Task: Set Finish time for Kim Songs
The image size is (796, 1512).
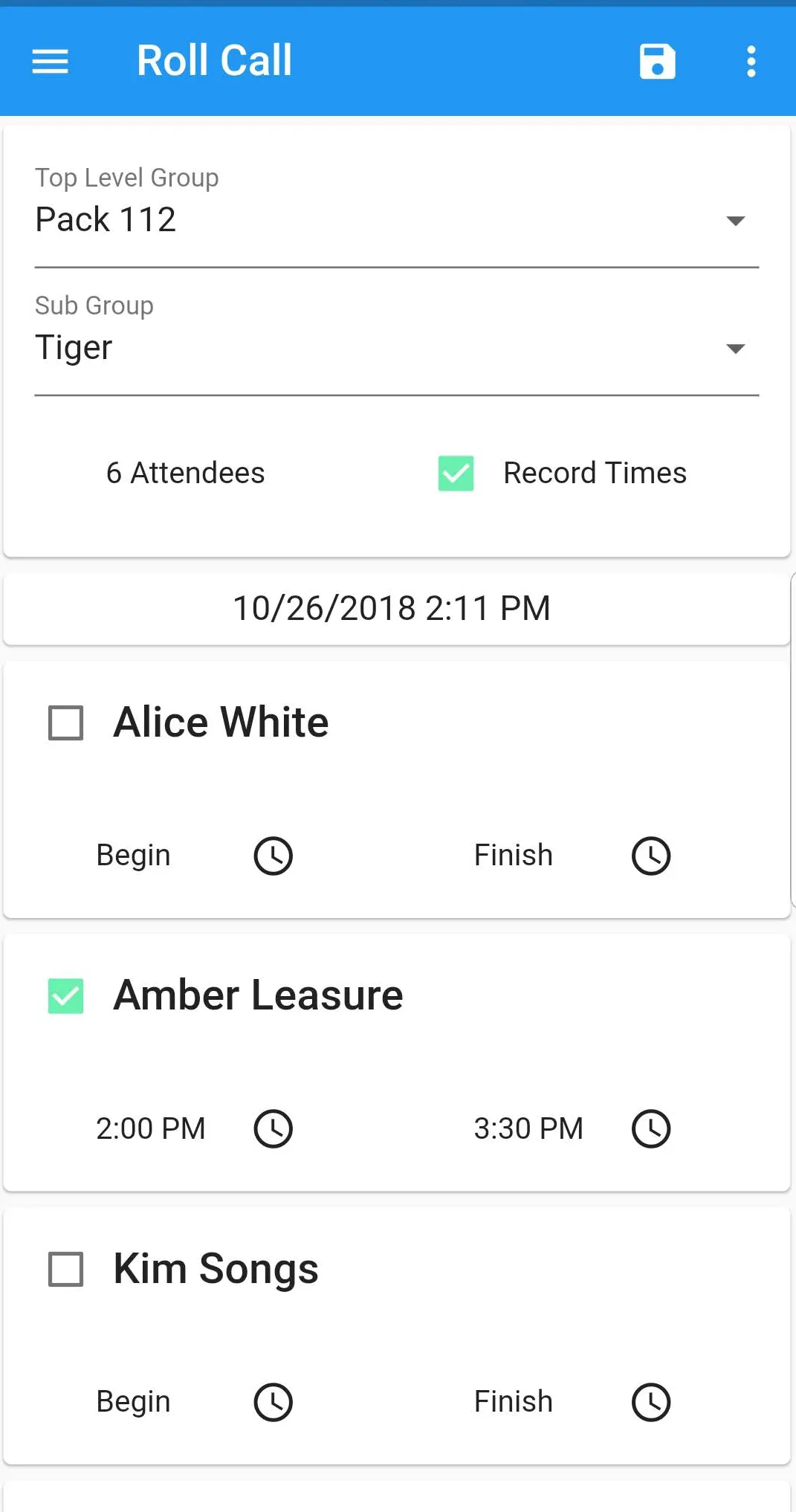Action: point(651,1402)
